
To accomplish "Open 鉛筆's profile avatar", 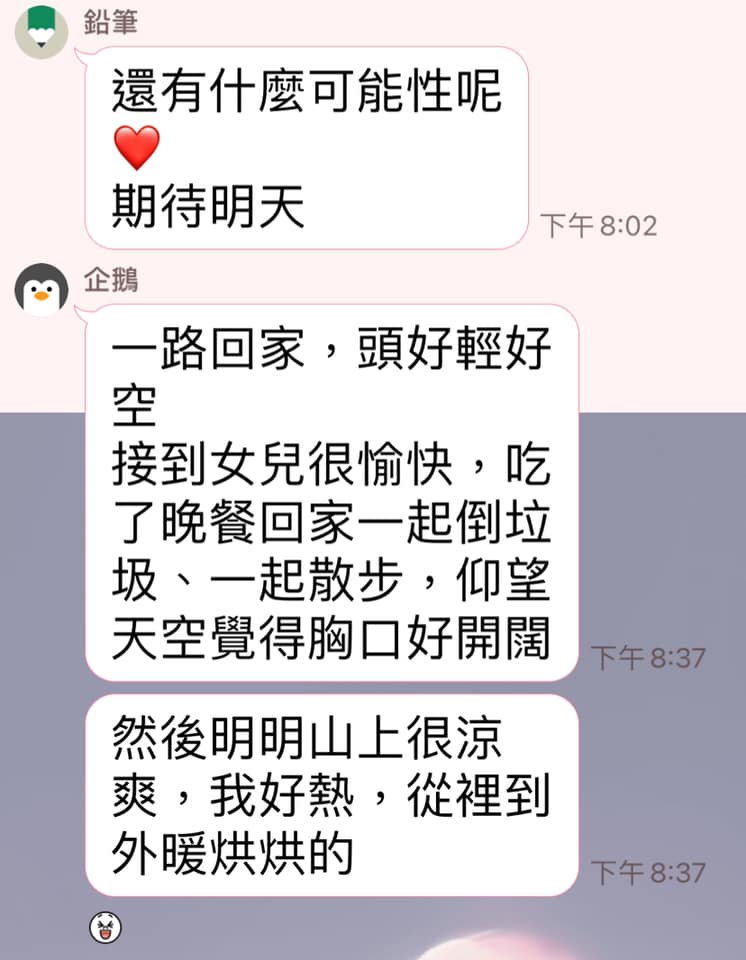I will pyautogui.click(x=41, y=29).
